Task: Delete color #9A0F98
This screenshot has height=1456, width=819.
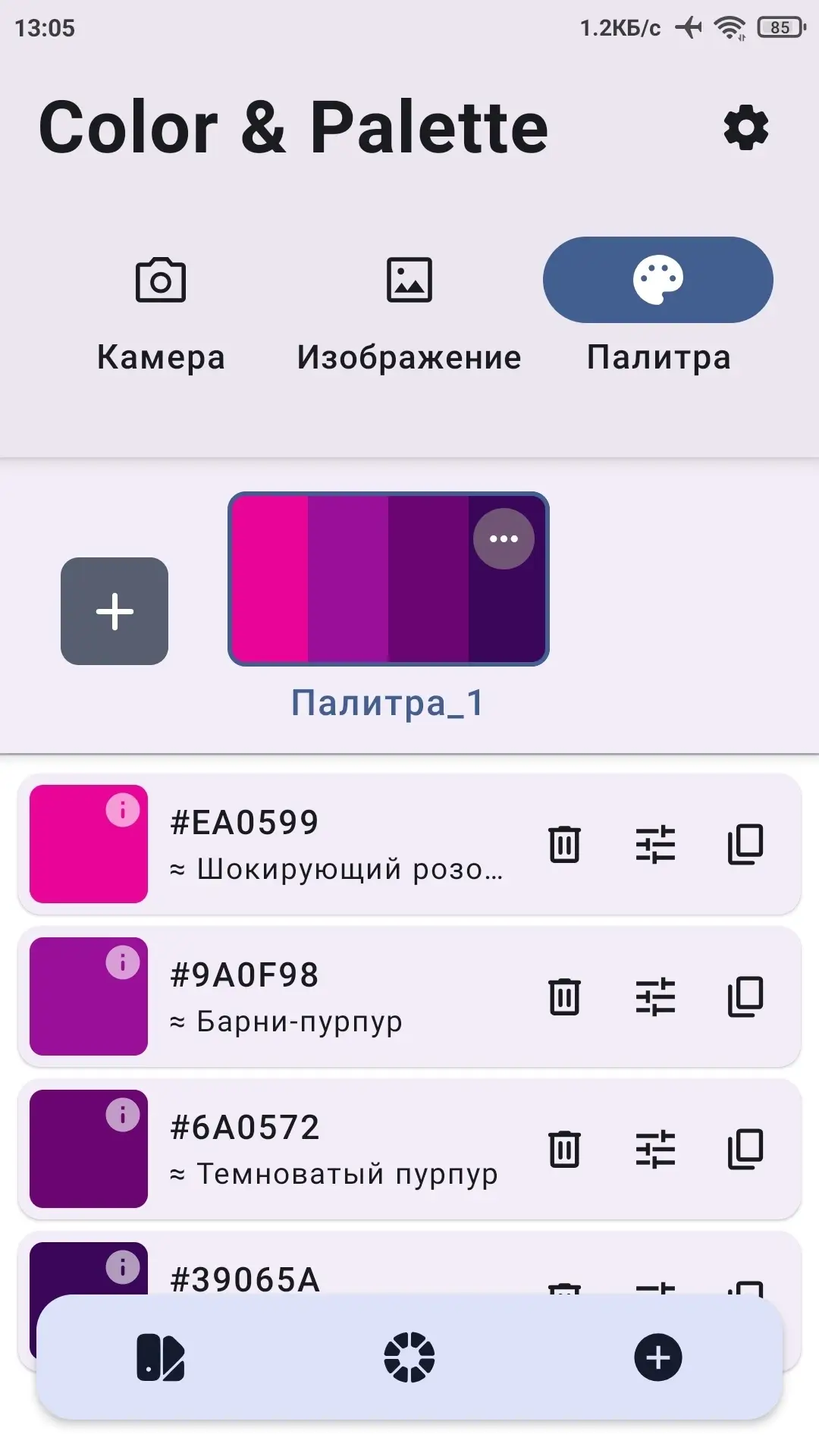Action: click(564, 996)
